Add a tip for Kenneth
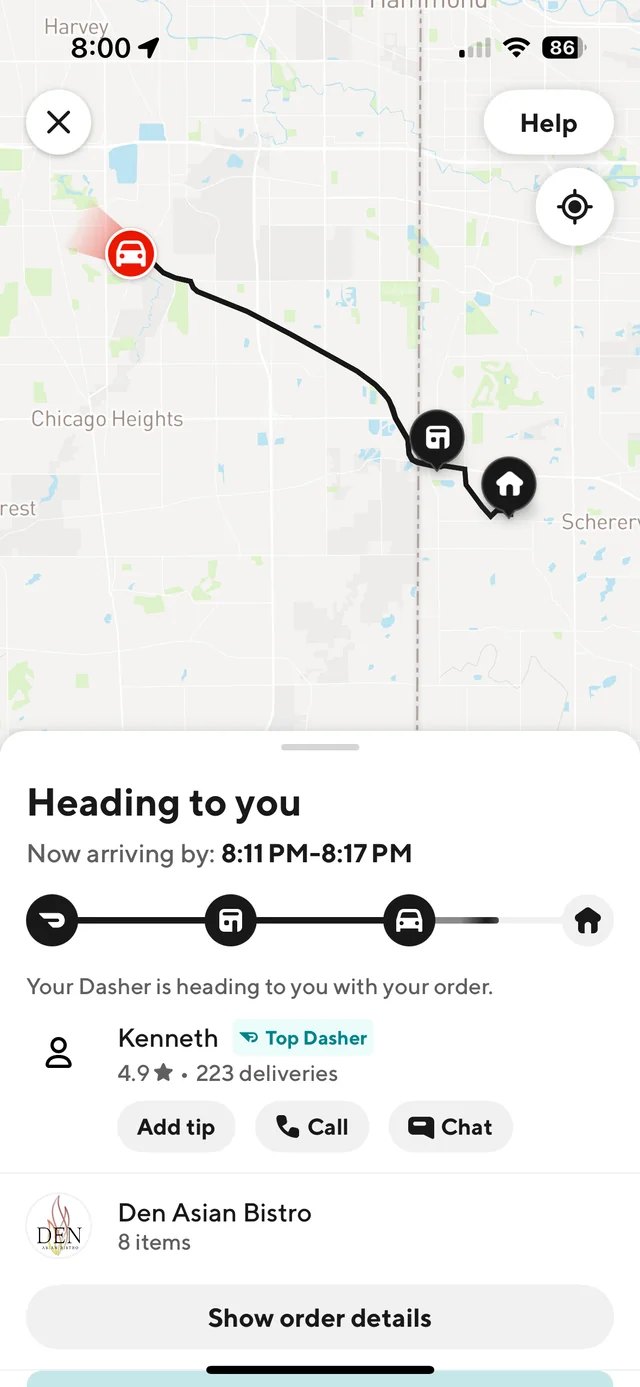The image size is (640, 1387). coord(176,1127)
